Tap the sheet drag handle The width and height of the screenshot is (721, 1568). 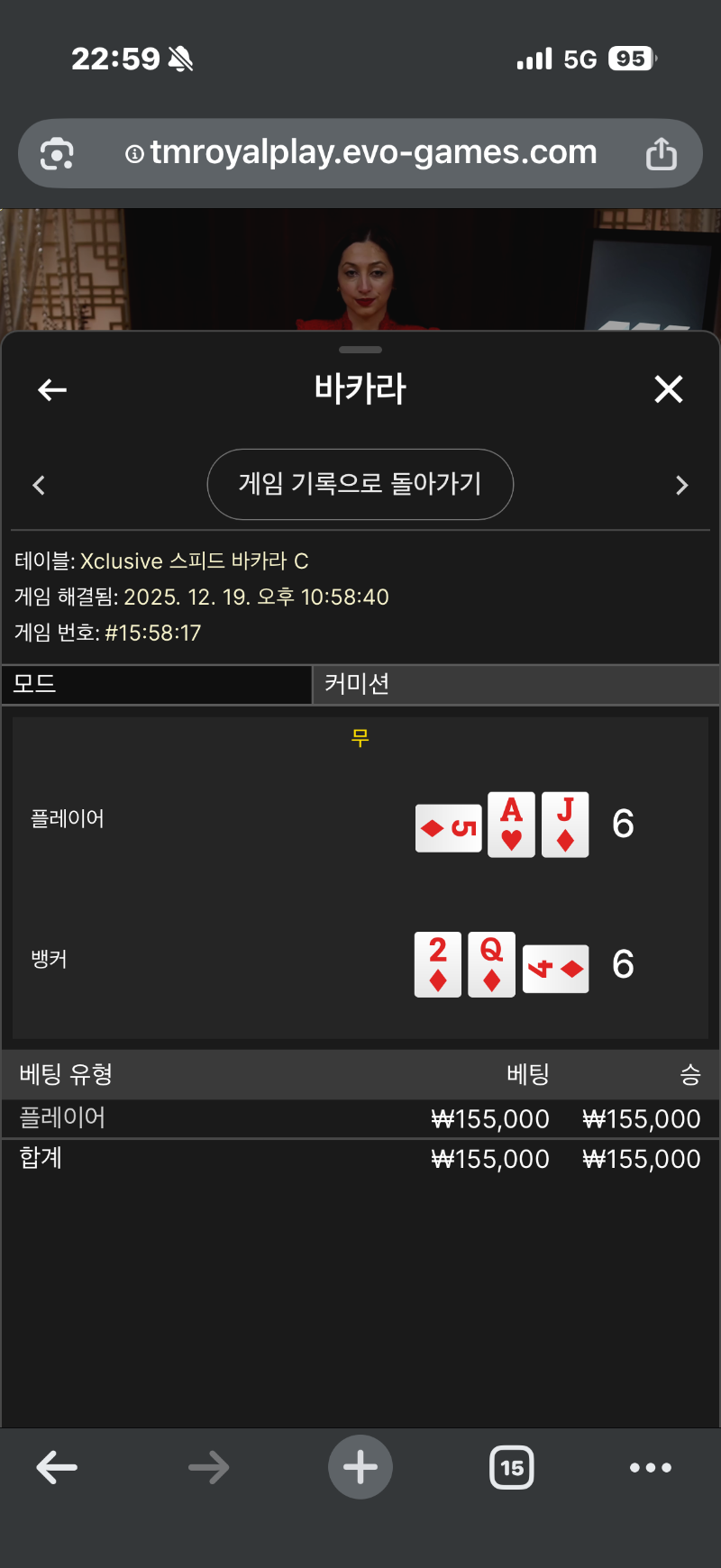pyautogui.click(x=360, y=350)
